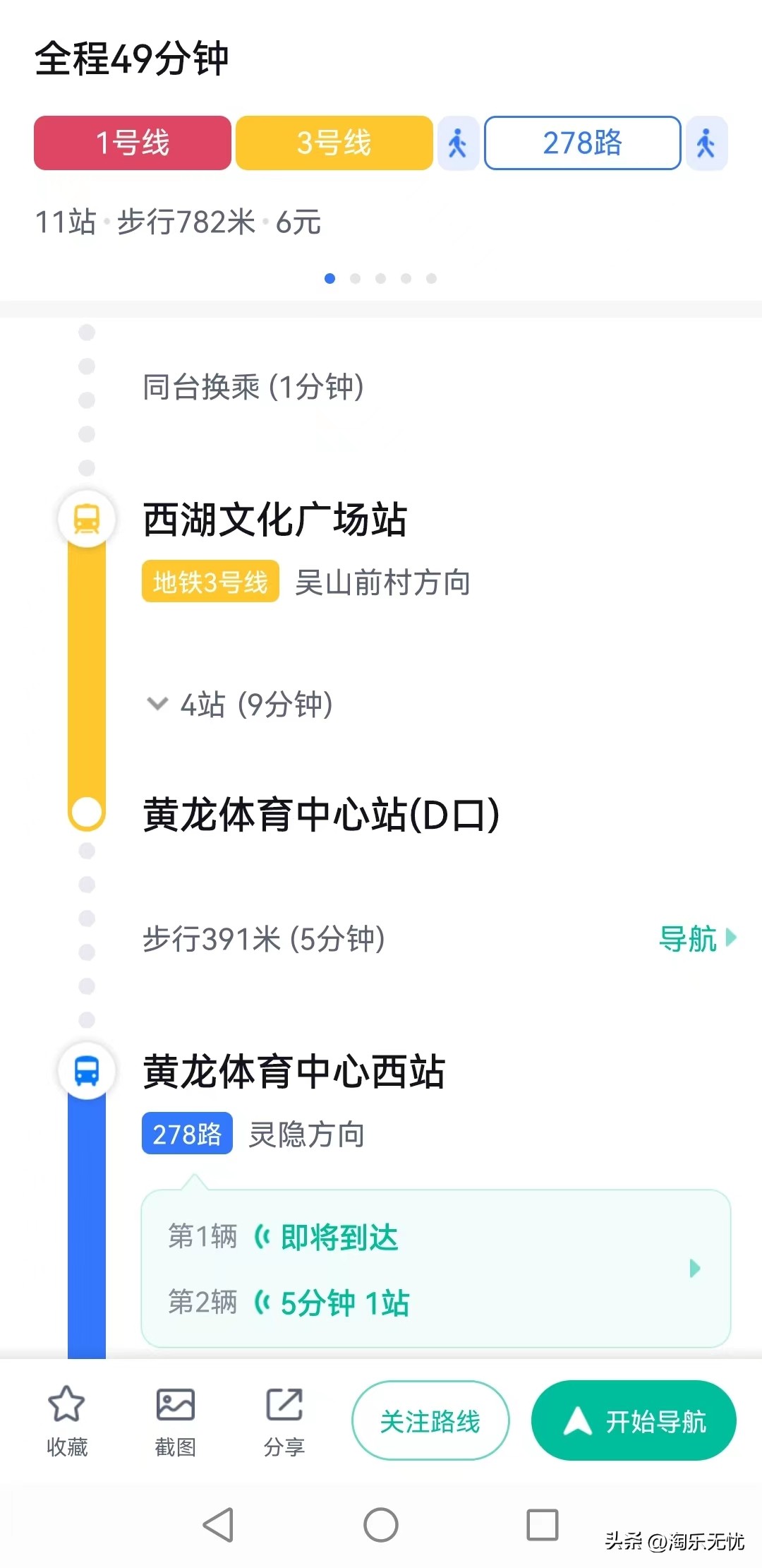This screenshot has width=762, height=1568.
Task: Tap the first page indicator dot
Action: click(329, 278)
